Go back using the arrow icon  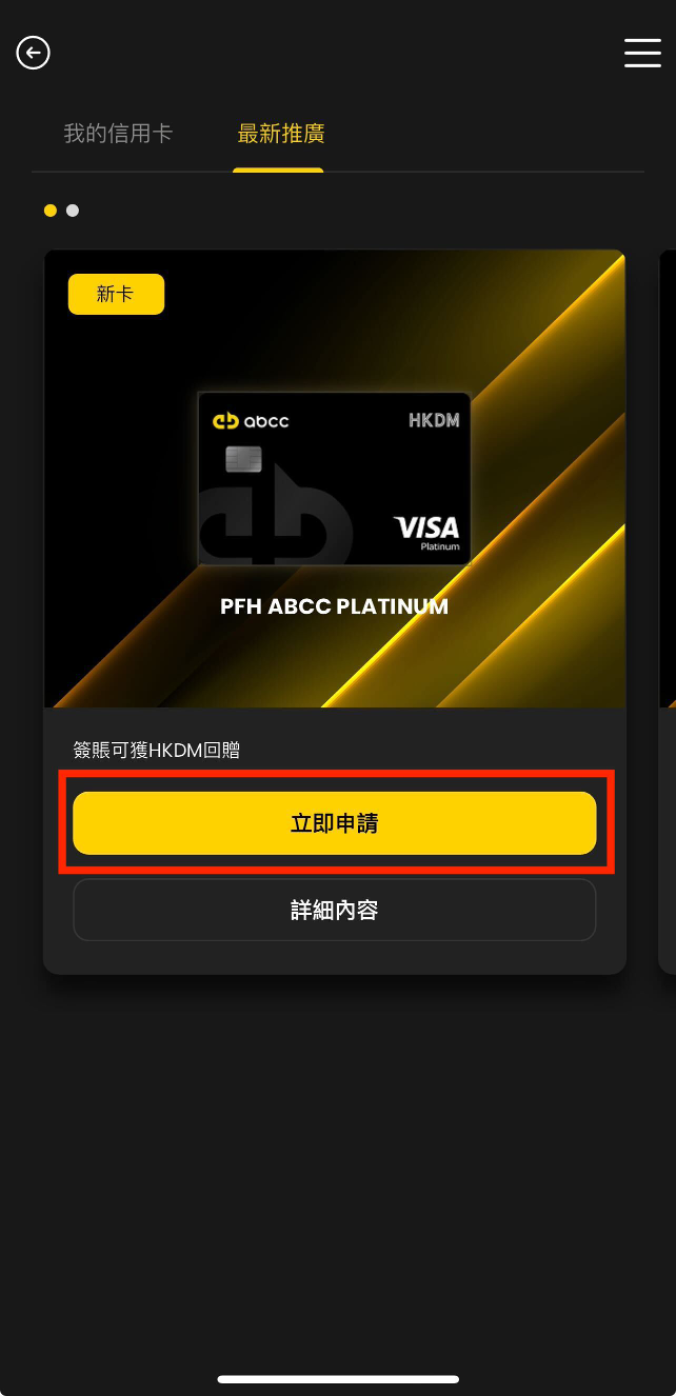[x=33, y=53]
